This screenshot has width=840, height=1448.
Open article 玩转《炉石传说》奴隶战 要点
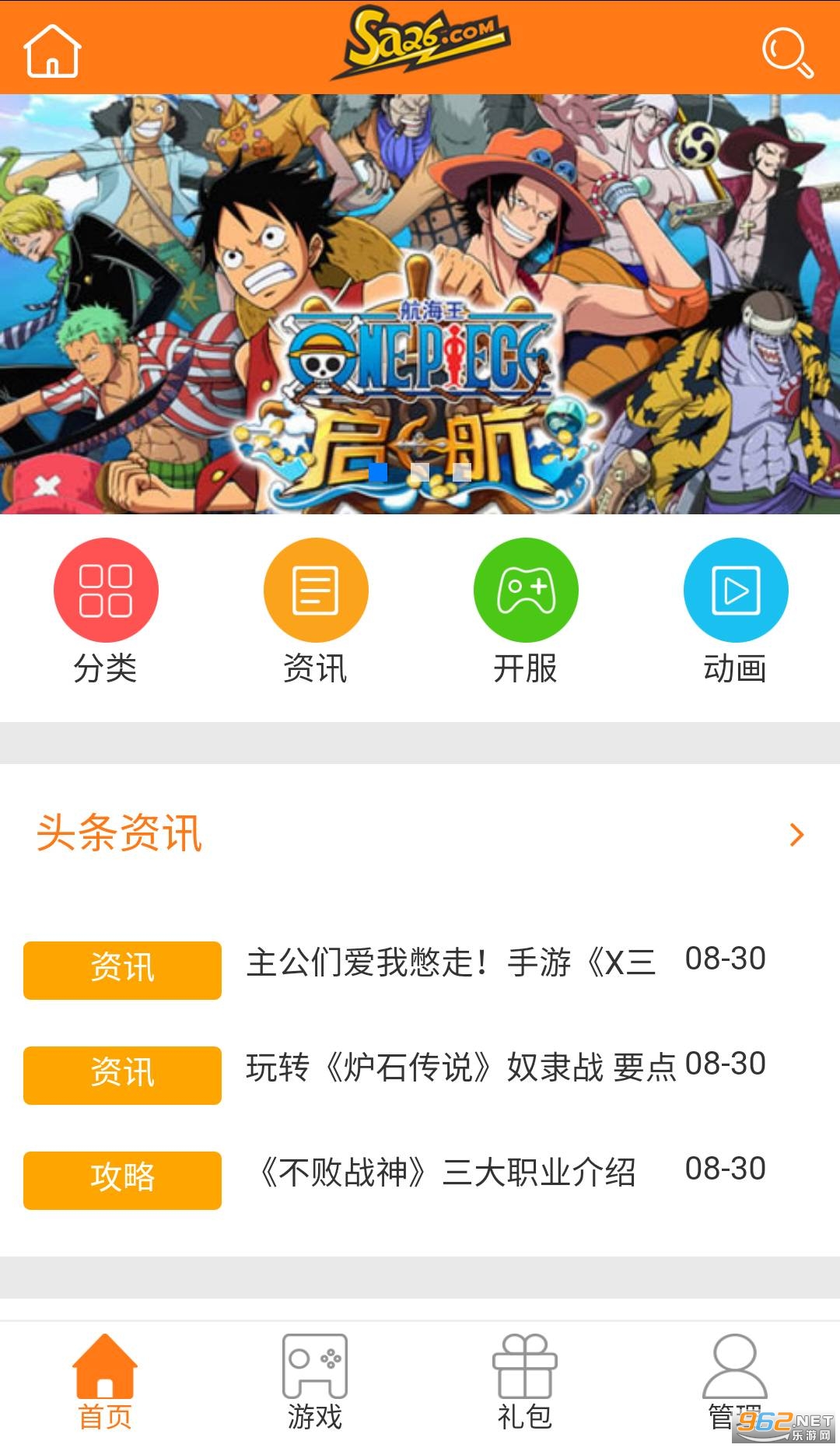pyautogui.click(x=460, y=1068)
